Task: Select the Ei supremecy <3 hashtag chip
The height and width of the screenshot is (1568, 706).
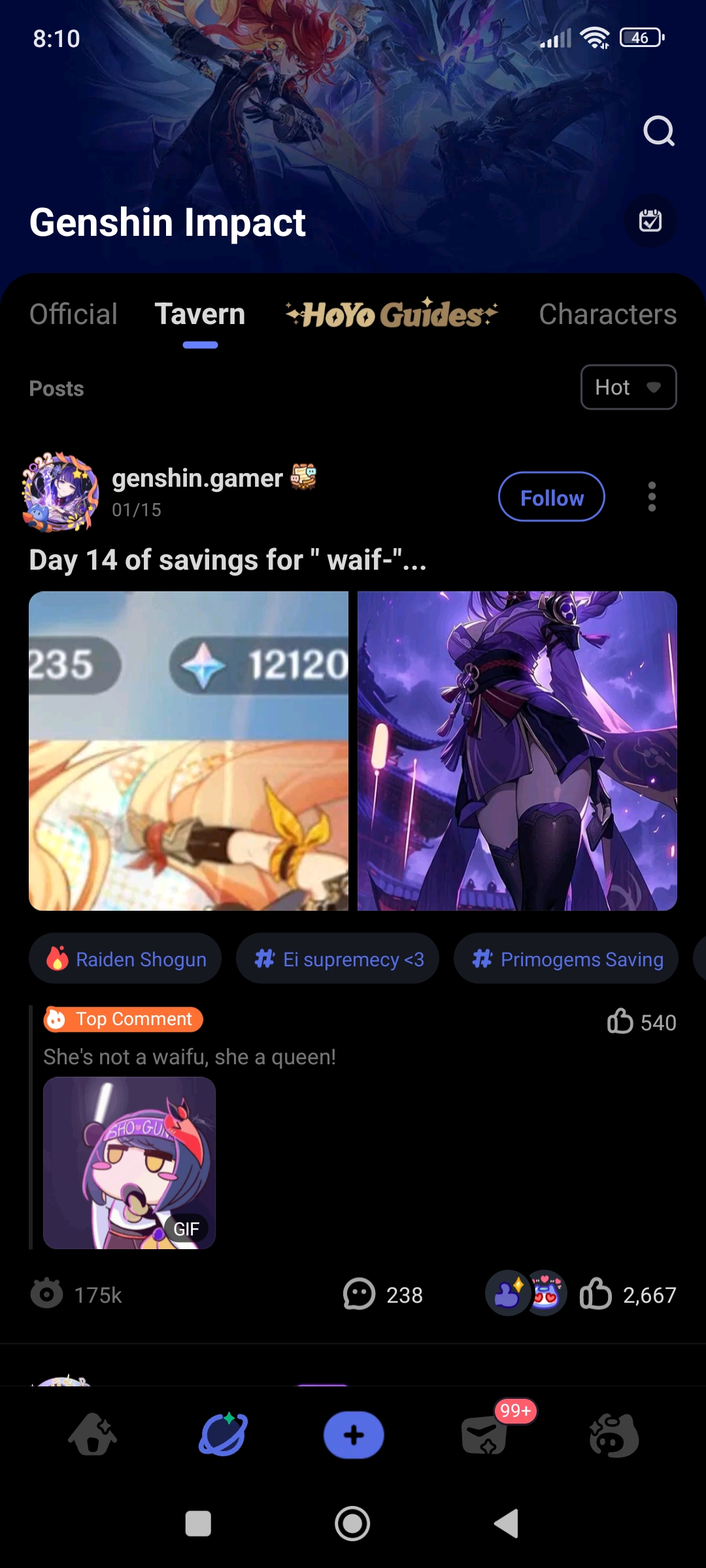Action: [x=338, y=959]
